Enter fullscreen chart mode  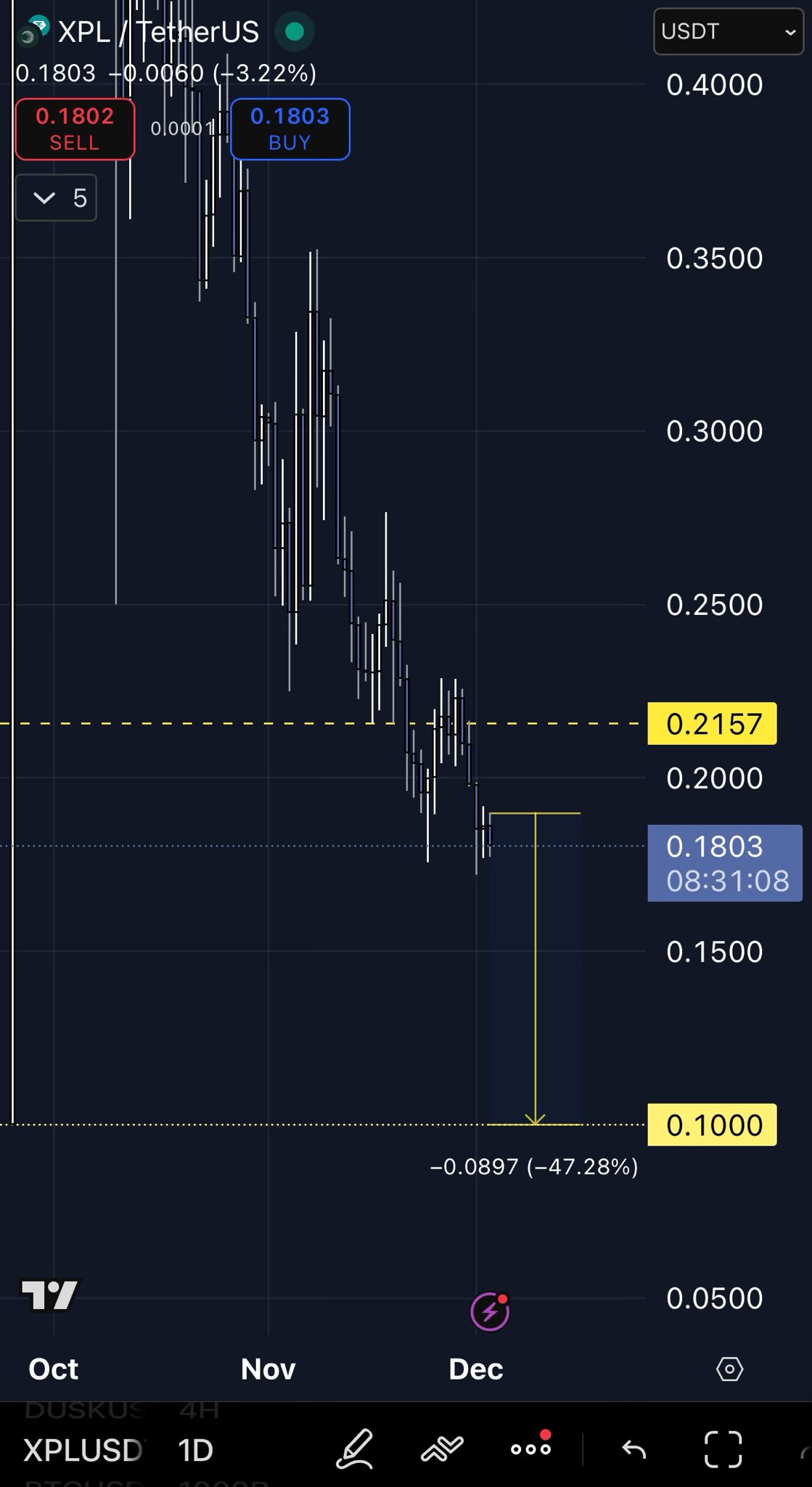click(723, 1449)
